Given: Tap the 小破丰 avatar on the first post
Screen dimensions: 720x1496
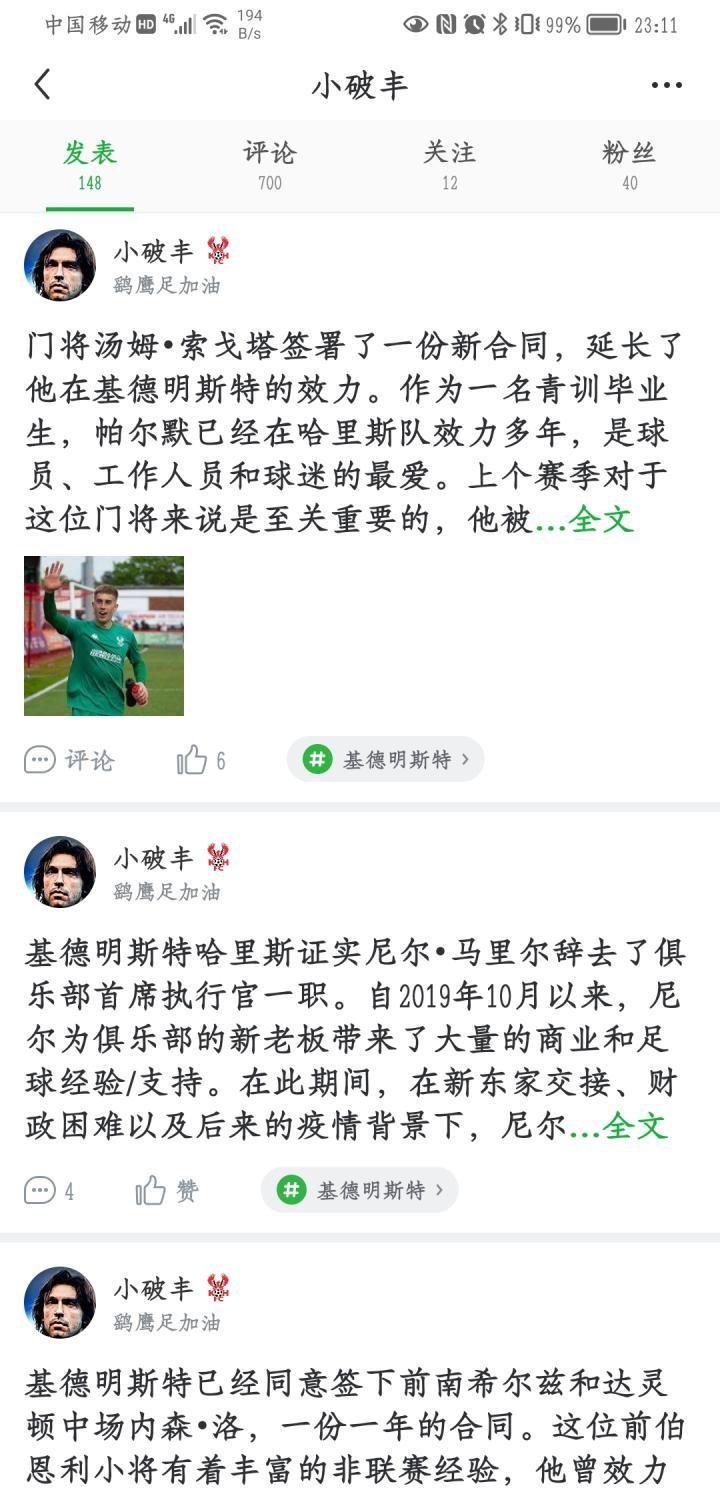Looking at the screenshot, I should tap(60, 265).
